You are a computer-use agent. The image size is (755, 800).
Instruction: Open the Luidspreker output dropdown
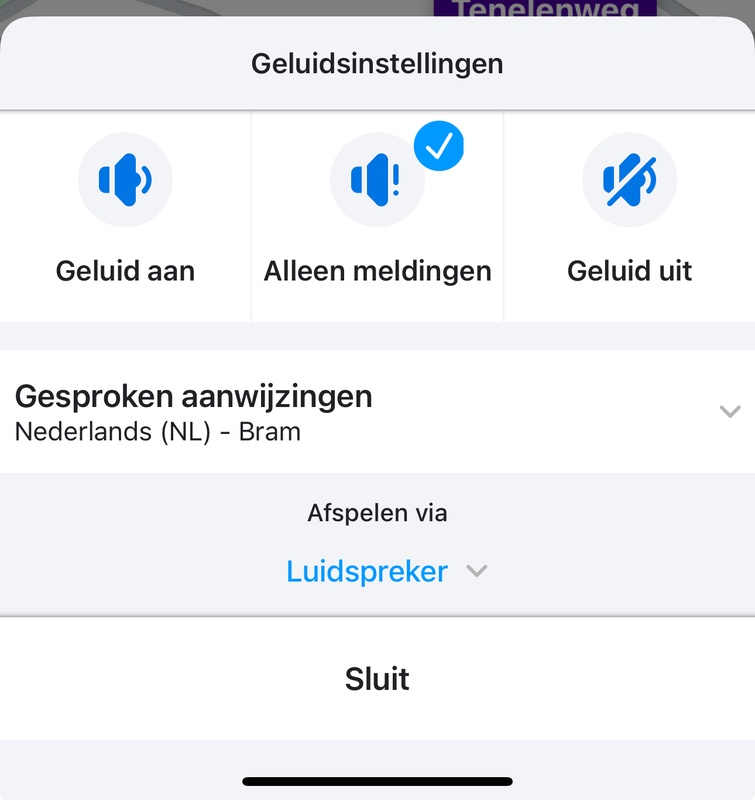(x=385, y=571)
